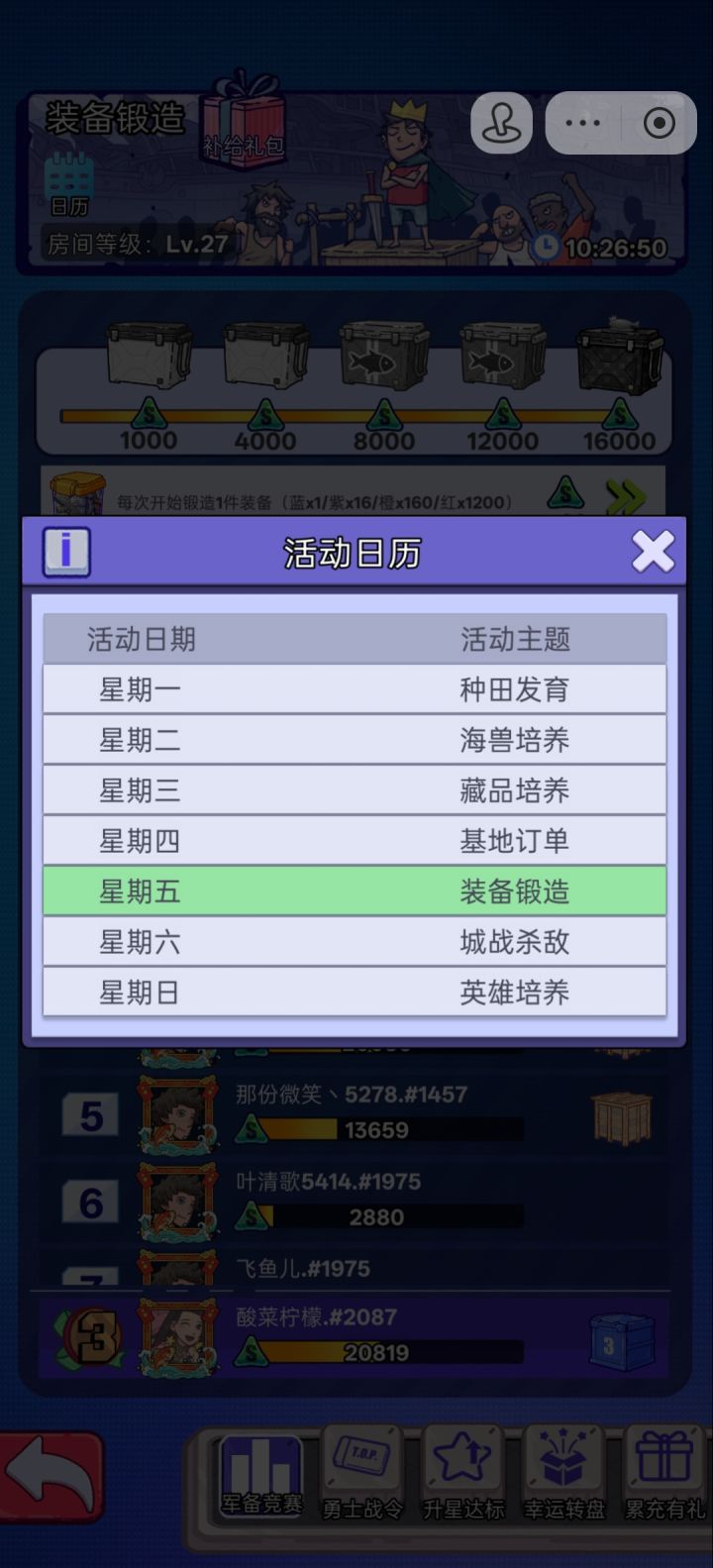
Task: Open the info panel on 活动日历 dialog
Action: 66,550
